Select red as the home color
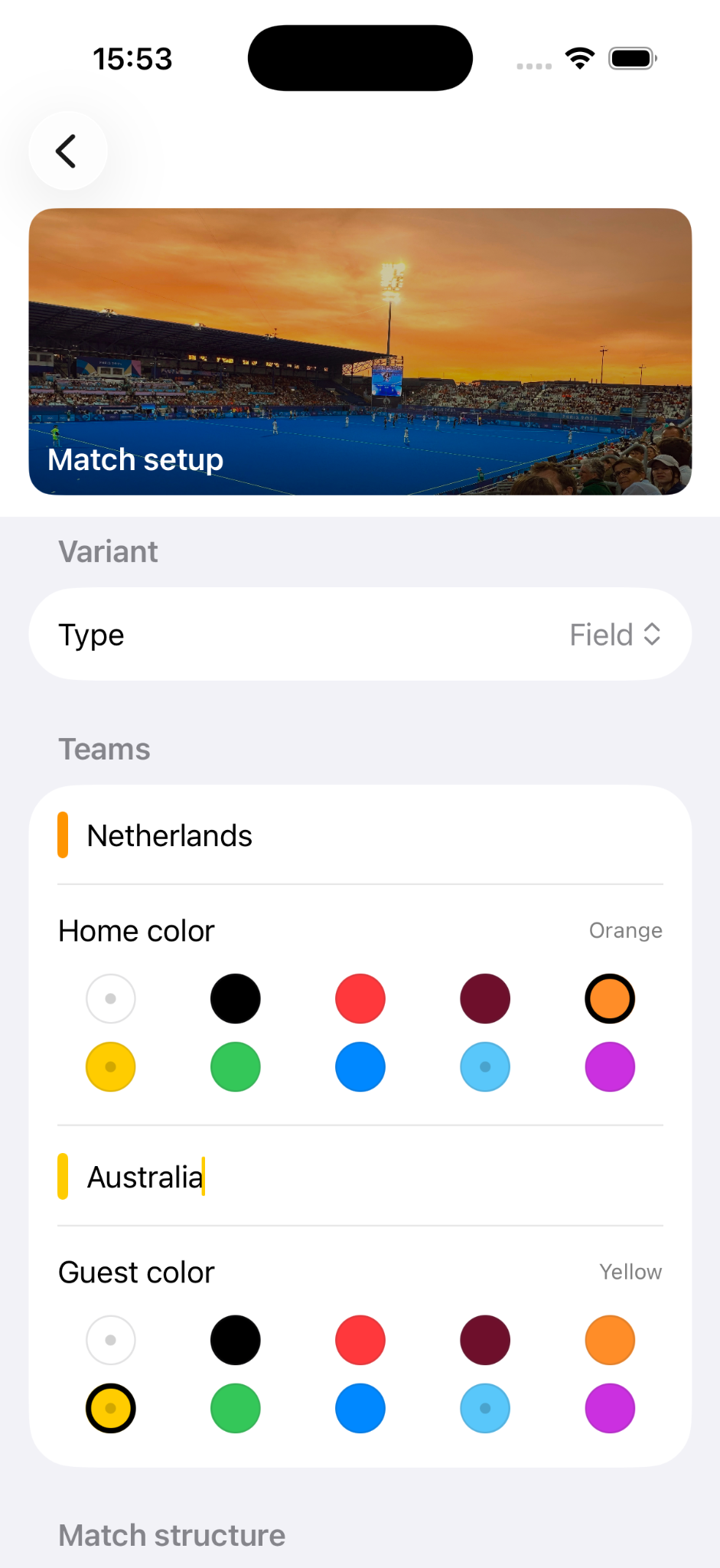The width and height of the screenshot is (720, 1568). (x=360, y=998)
